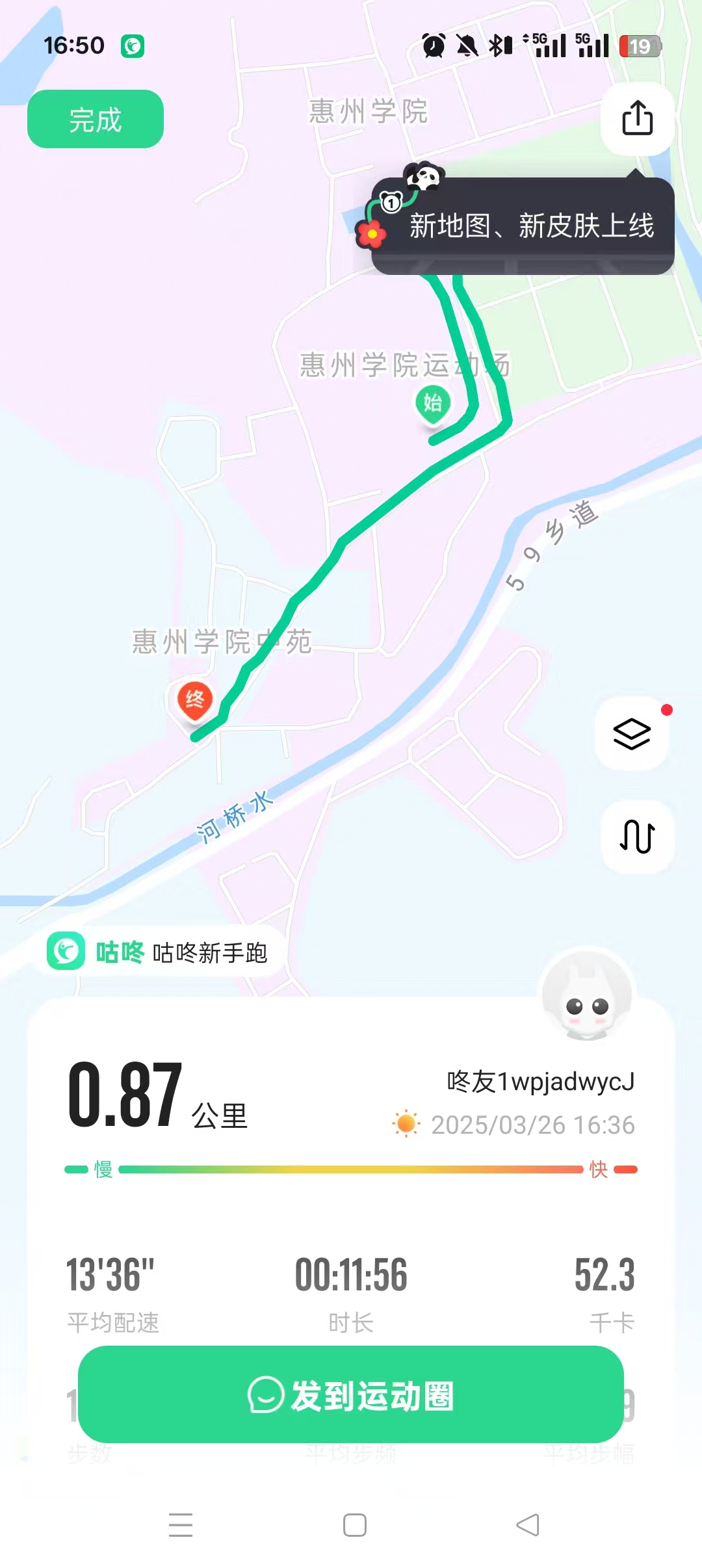Tap the green 完成 button

(x=96, y=119)
